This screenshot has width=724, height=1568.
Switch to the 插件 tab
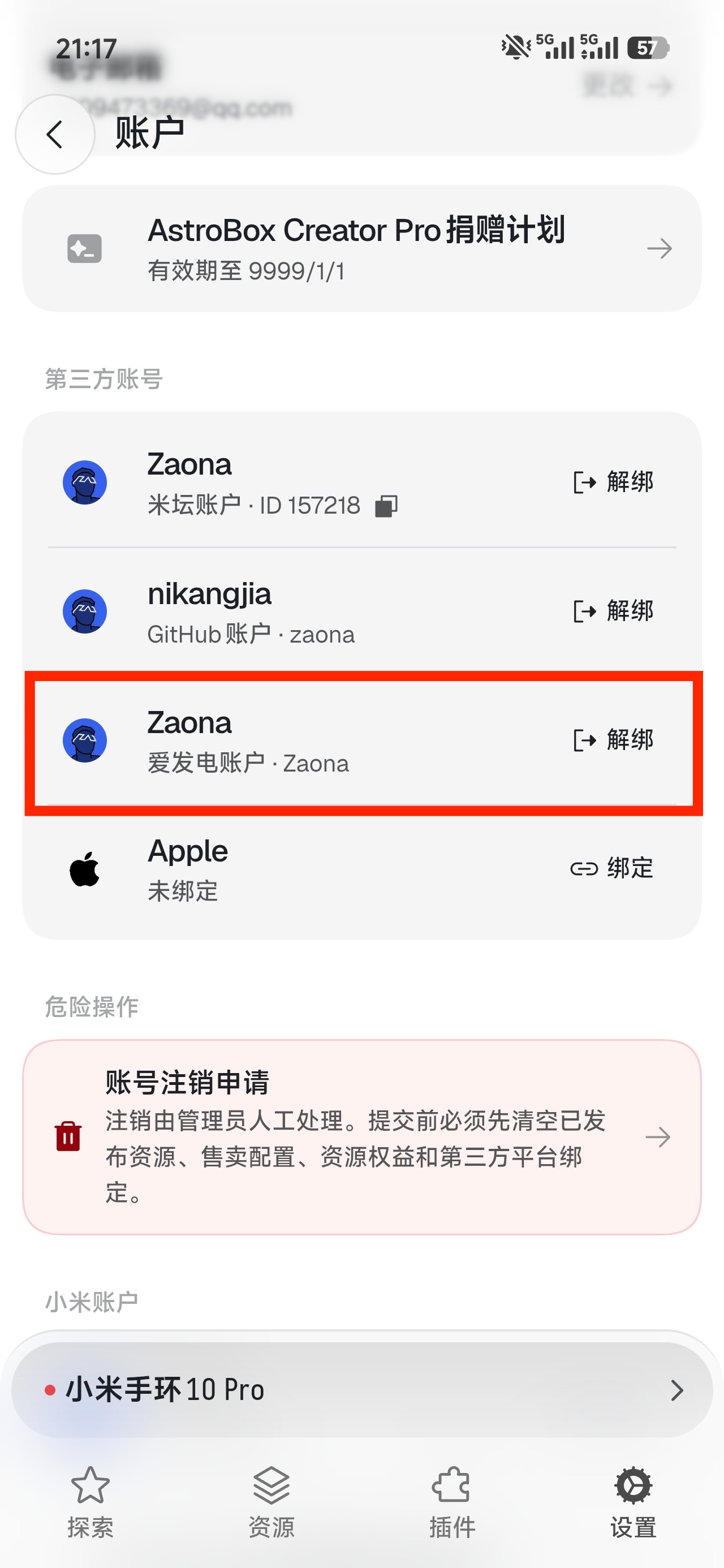(x=452, y=1502)
